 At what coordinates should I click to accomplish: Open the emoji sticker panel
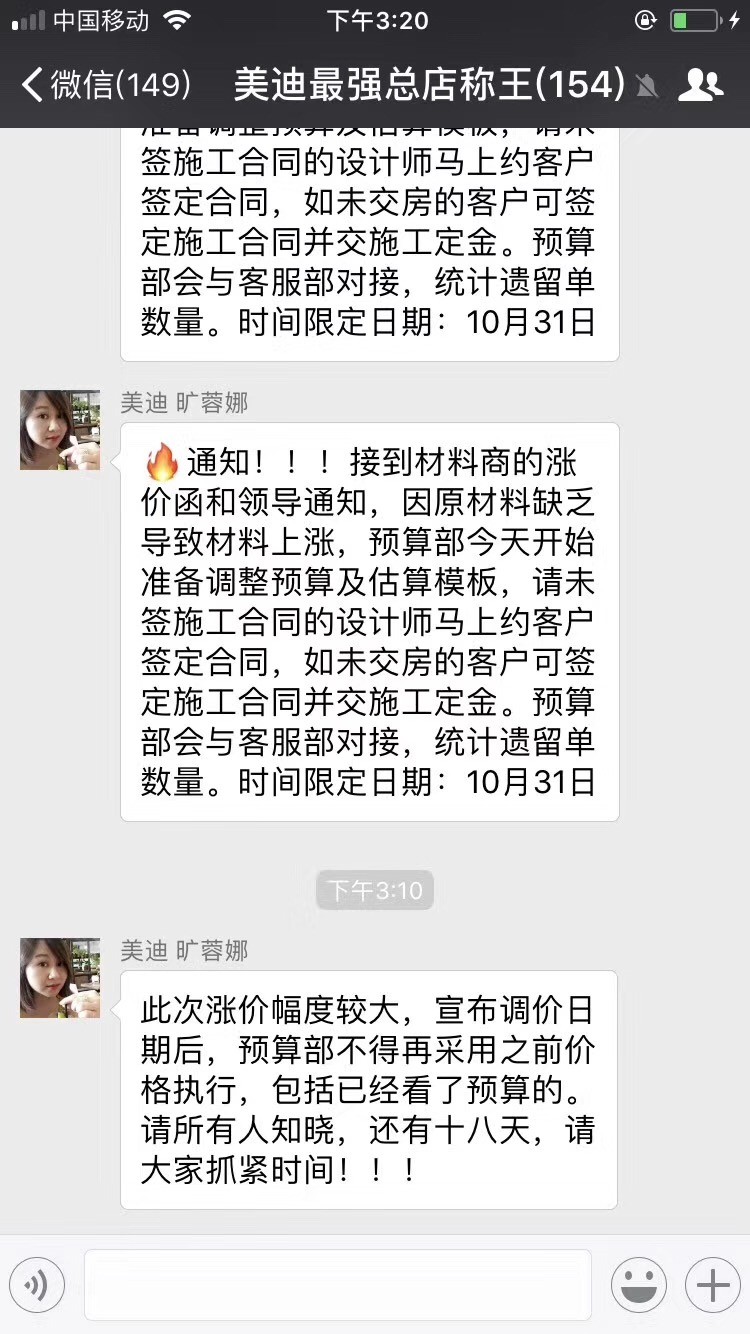point(639,1284)
